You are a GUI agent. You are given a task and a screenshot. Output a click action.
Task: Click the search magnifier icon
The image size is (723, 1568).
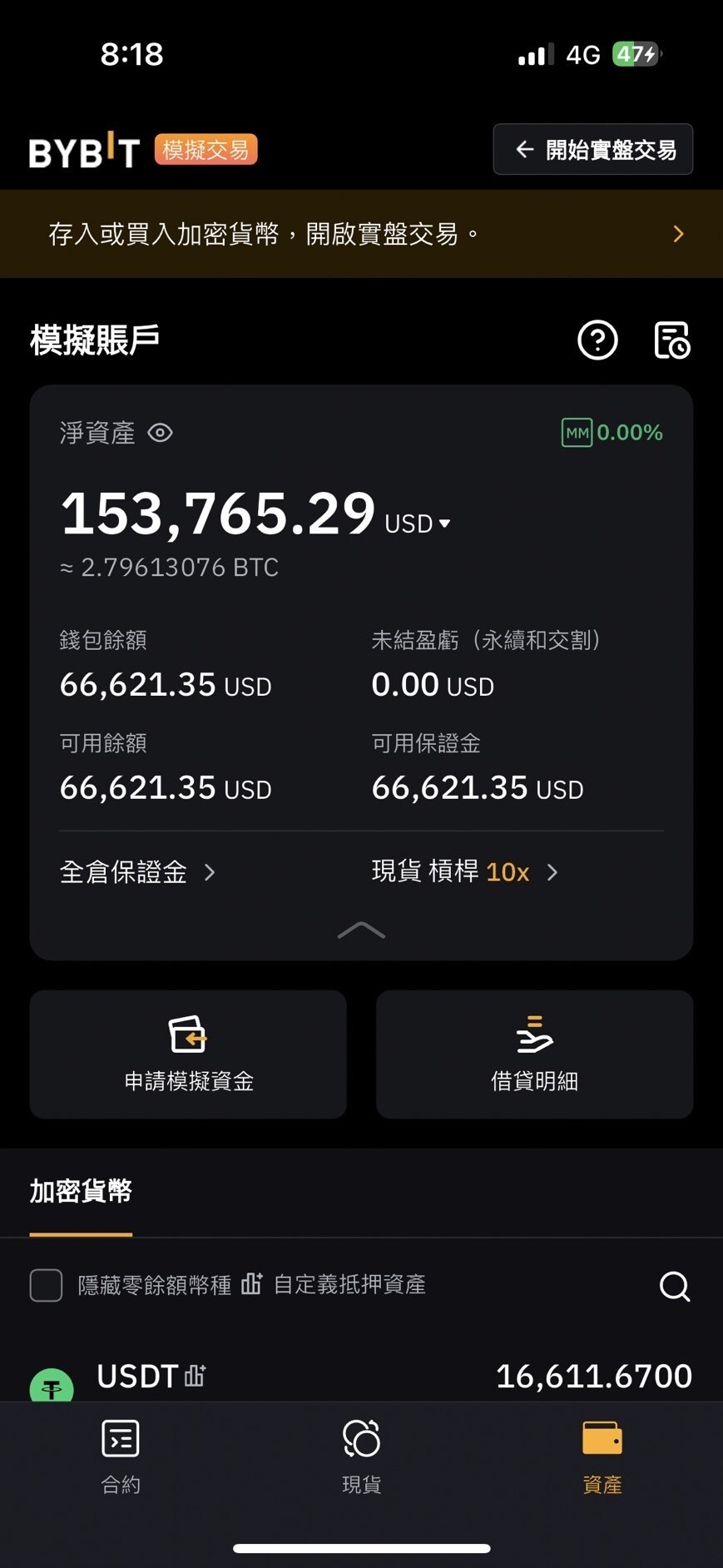(674, 1287)
